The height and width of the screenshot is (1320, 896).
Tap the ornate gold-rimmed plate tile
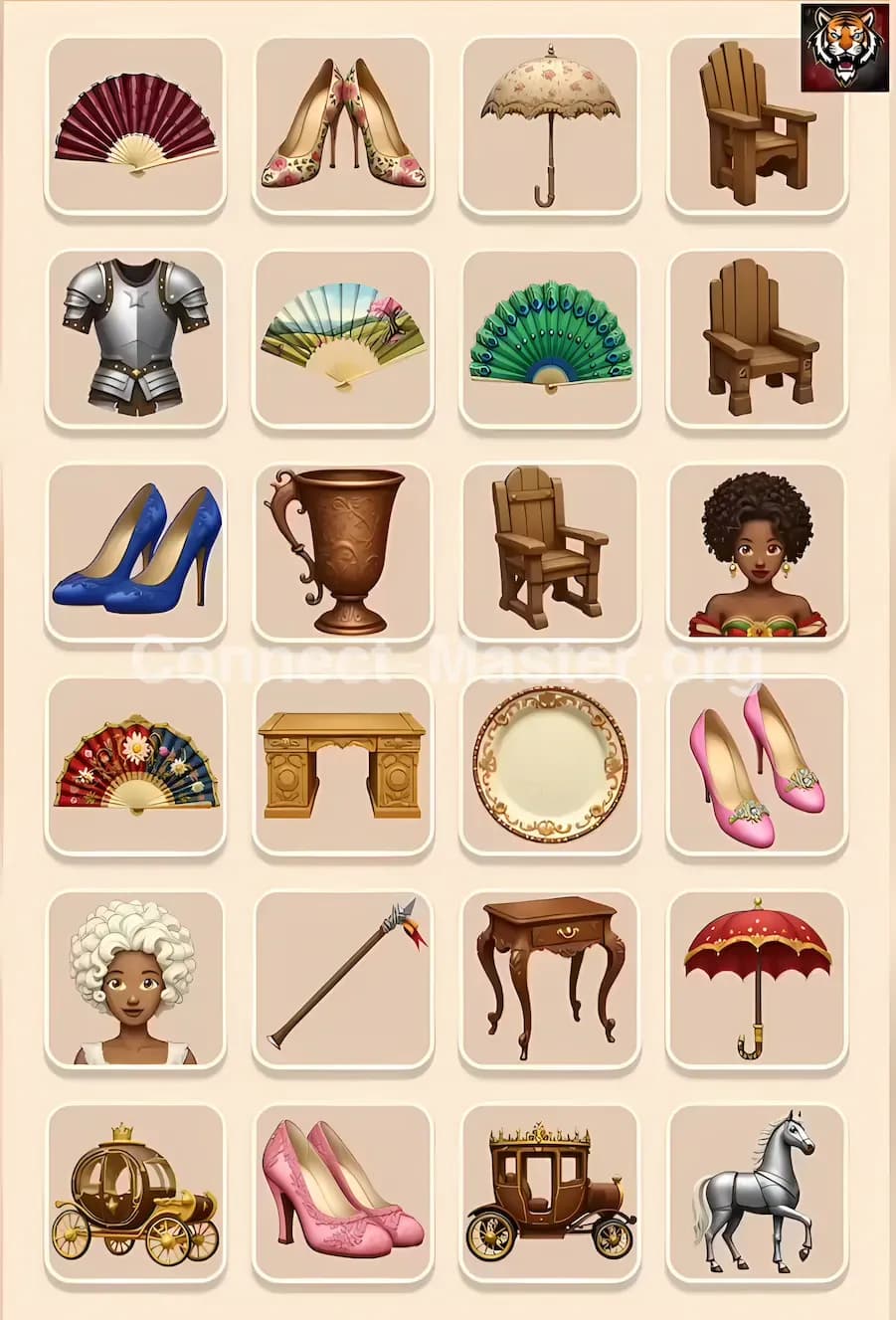click(x=550, y=766)
